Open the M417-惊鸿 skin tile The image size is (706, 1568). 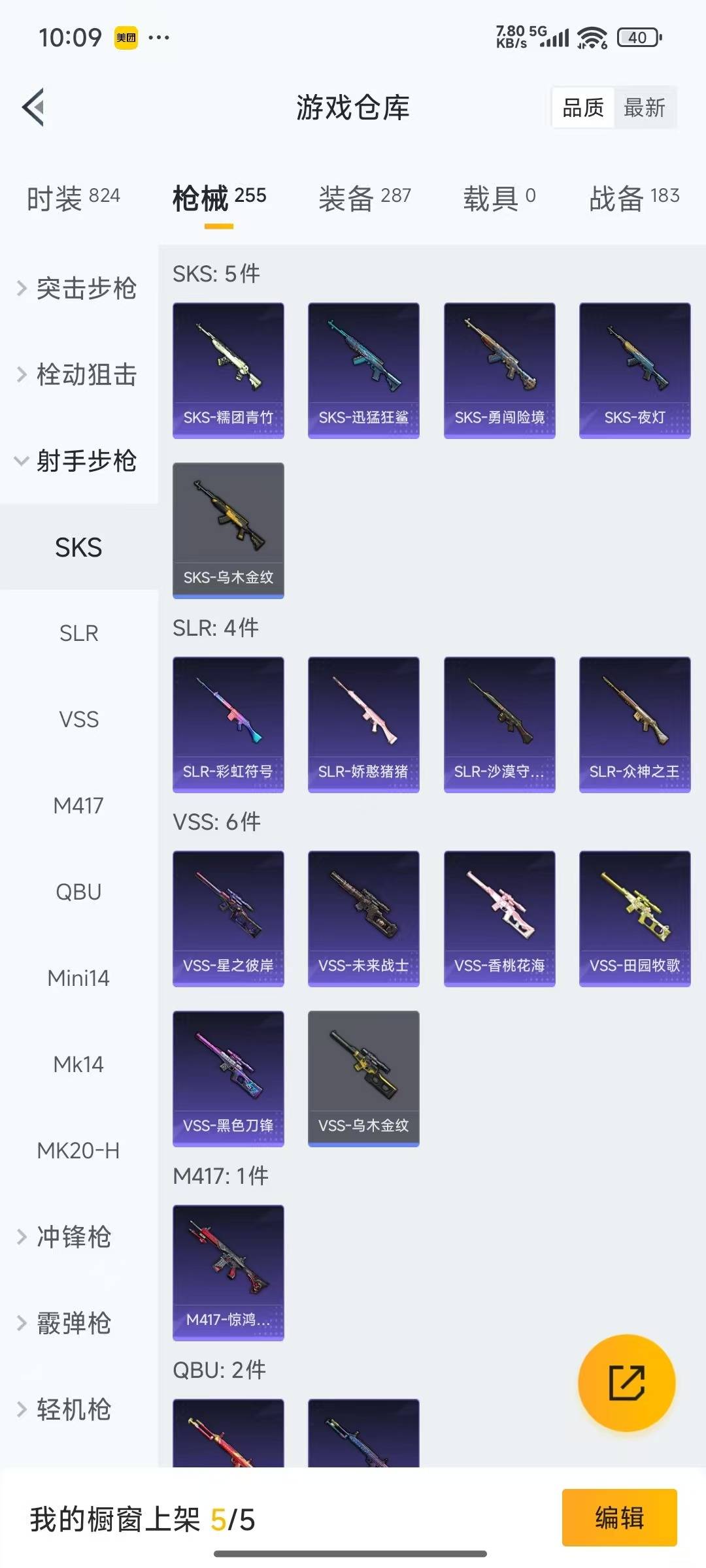pos(228,1272)
